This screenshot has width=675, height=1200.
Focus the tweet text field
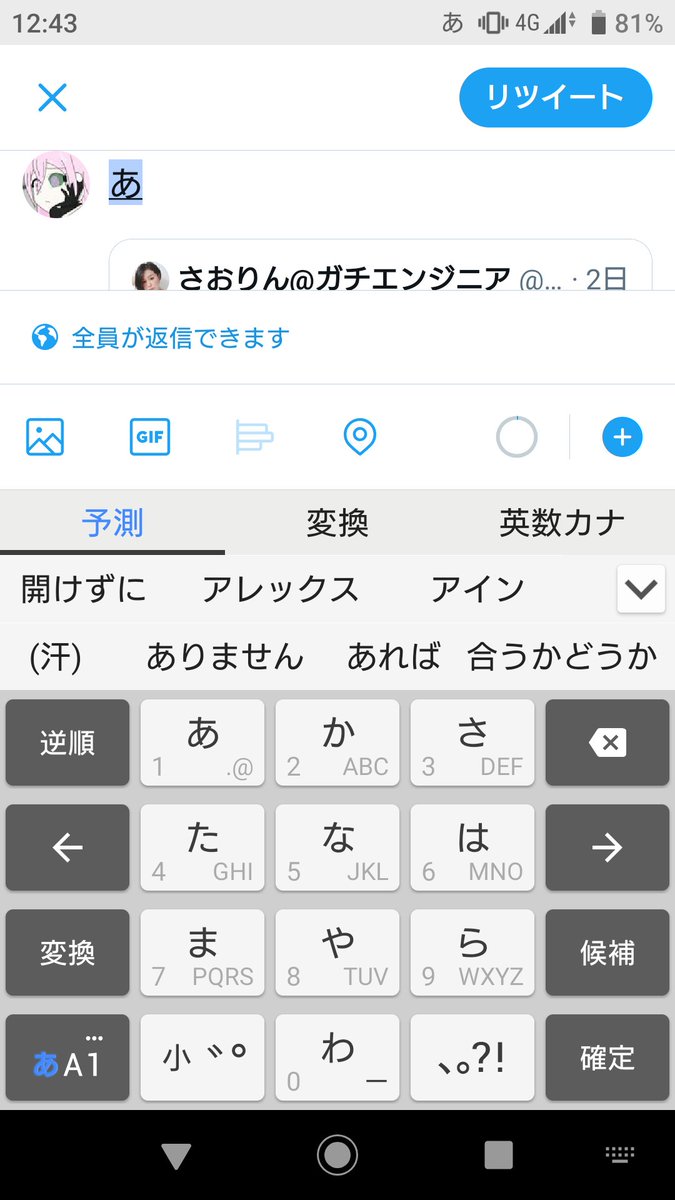pyautogui.click(x=380, y=185)
